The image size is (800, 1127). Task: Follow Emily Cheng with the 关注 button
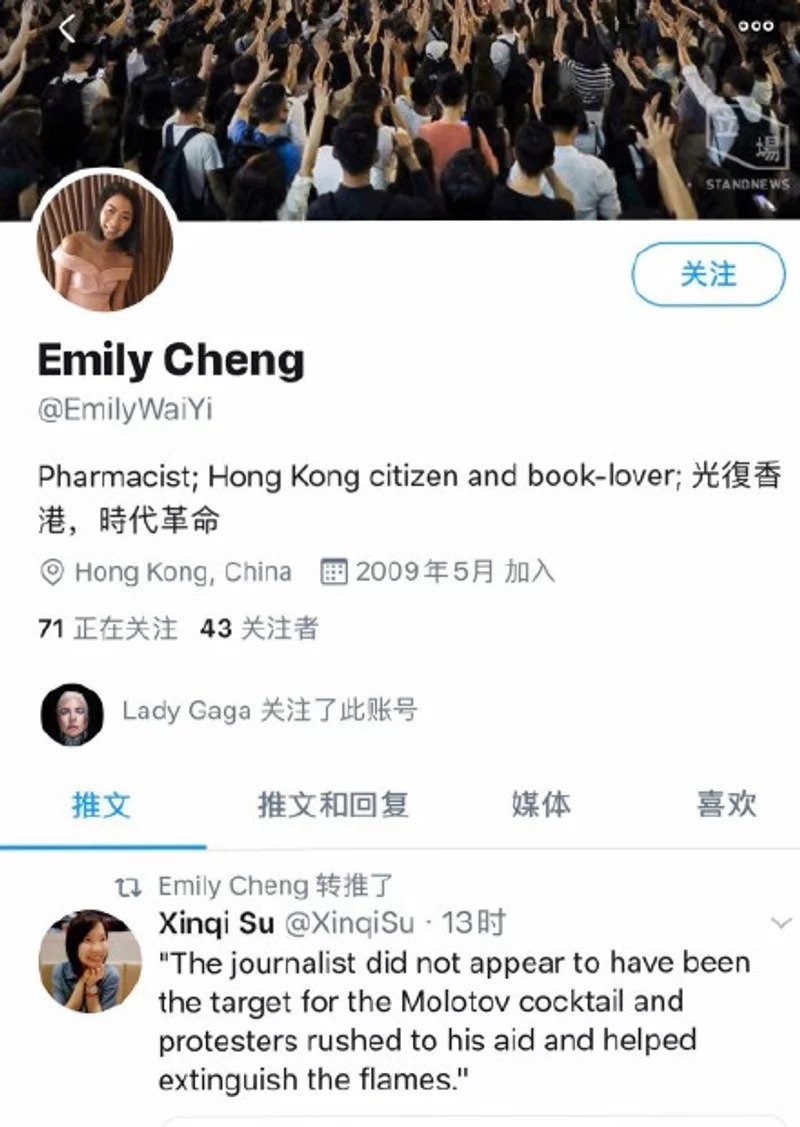click(x=708, y=274)
